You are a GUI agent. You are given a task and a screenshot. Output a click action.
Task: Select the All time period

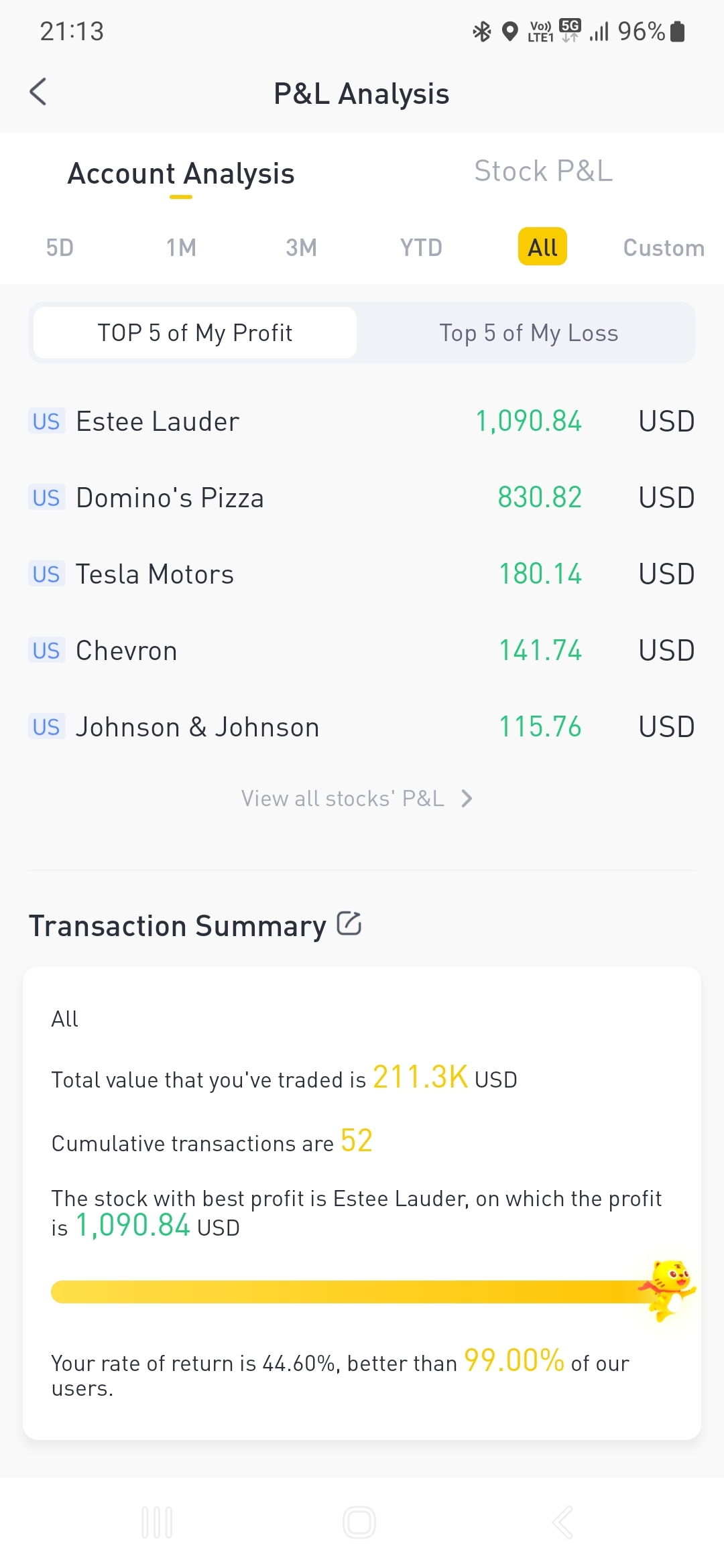coord(542,247)
